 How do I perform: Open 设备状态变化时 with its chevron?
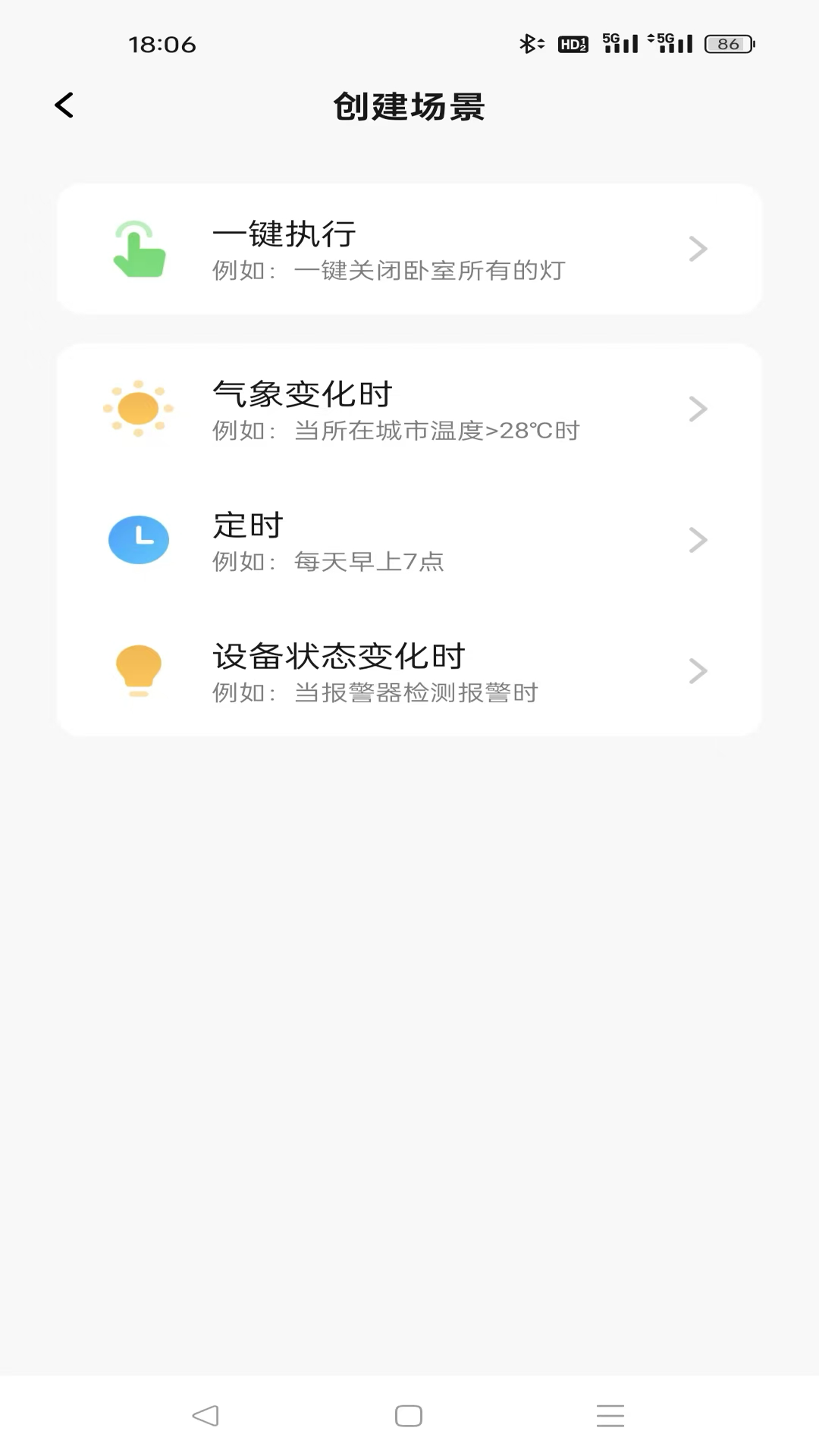pyautogui.click(x=698, y=670)
